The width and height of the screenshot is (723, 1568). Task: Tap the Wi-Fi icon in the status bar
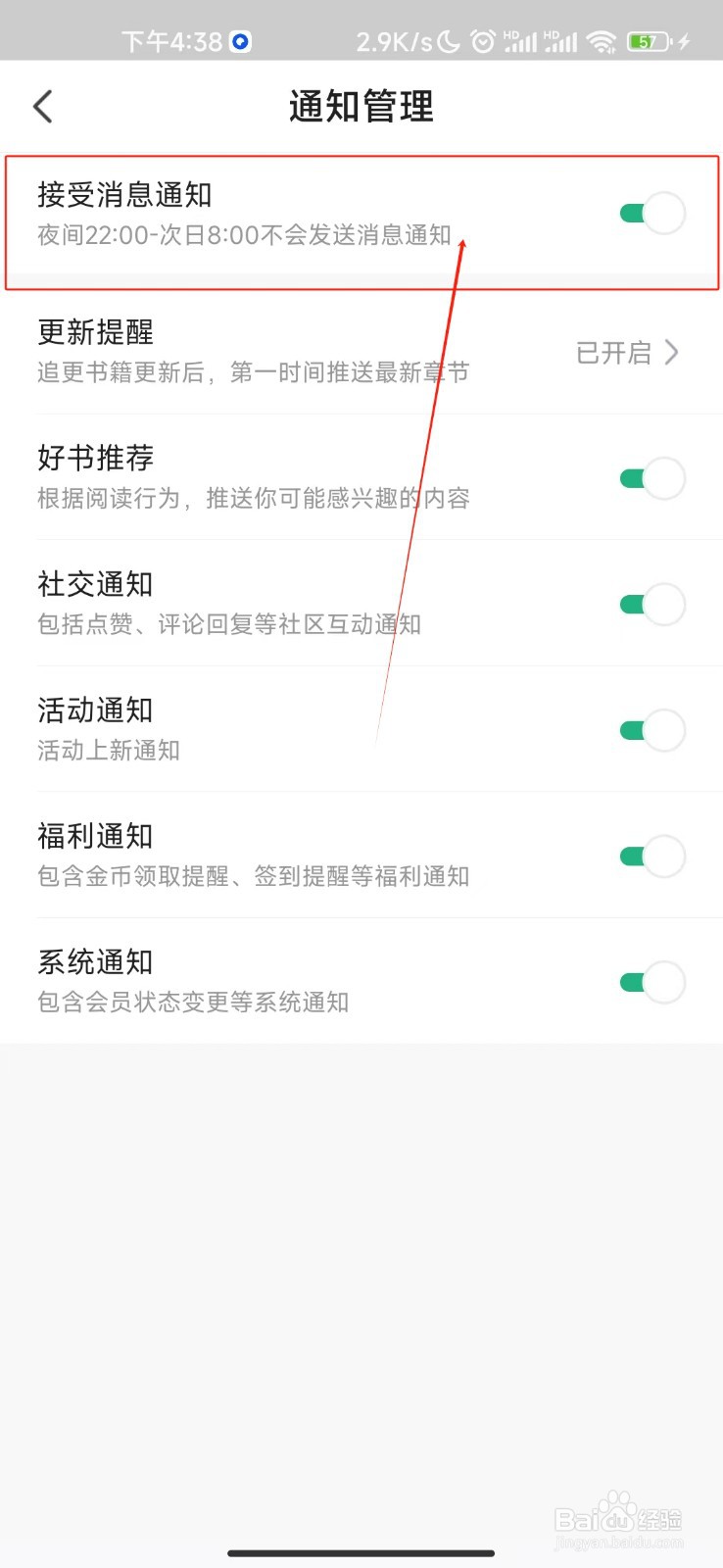602,41
